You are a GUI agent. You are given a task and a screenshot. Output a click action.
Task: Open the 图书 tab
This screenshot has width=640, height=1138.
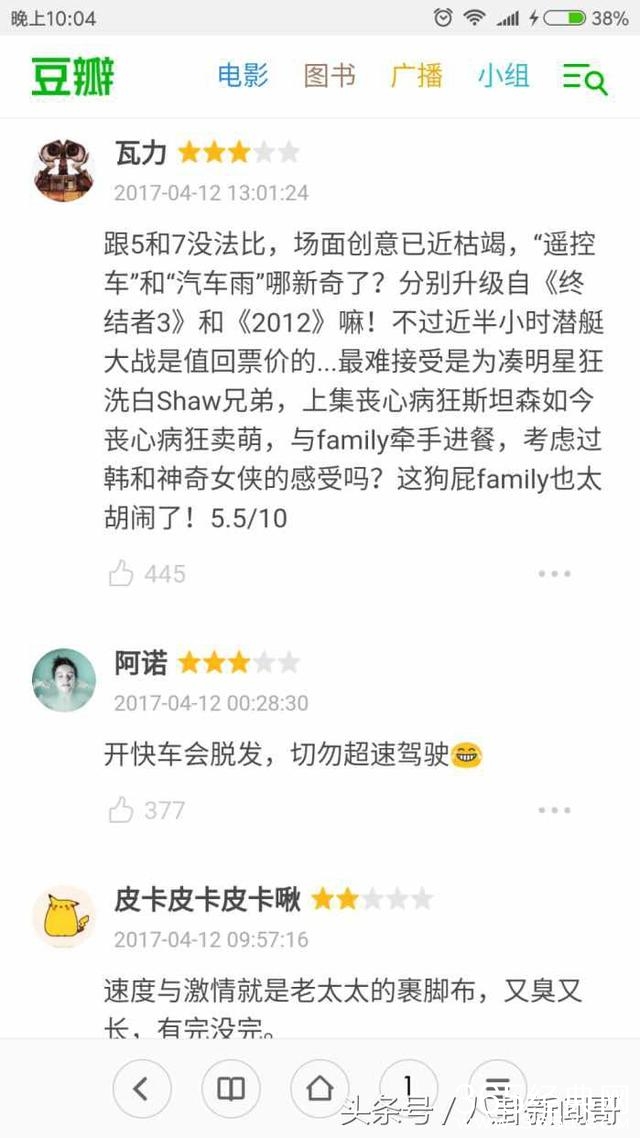(x=330, y=76)
